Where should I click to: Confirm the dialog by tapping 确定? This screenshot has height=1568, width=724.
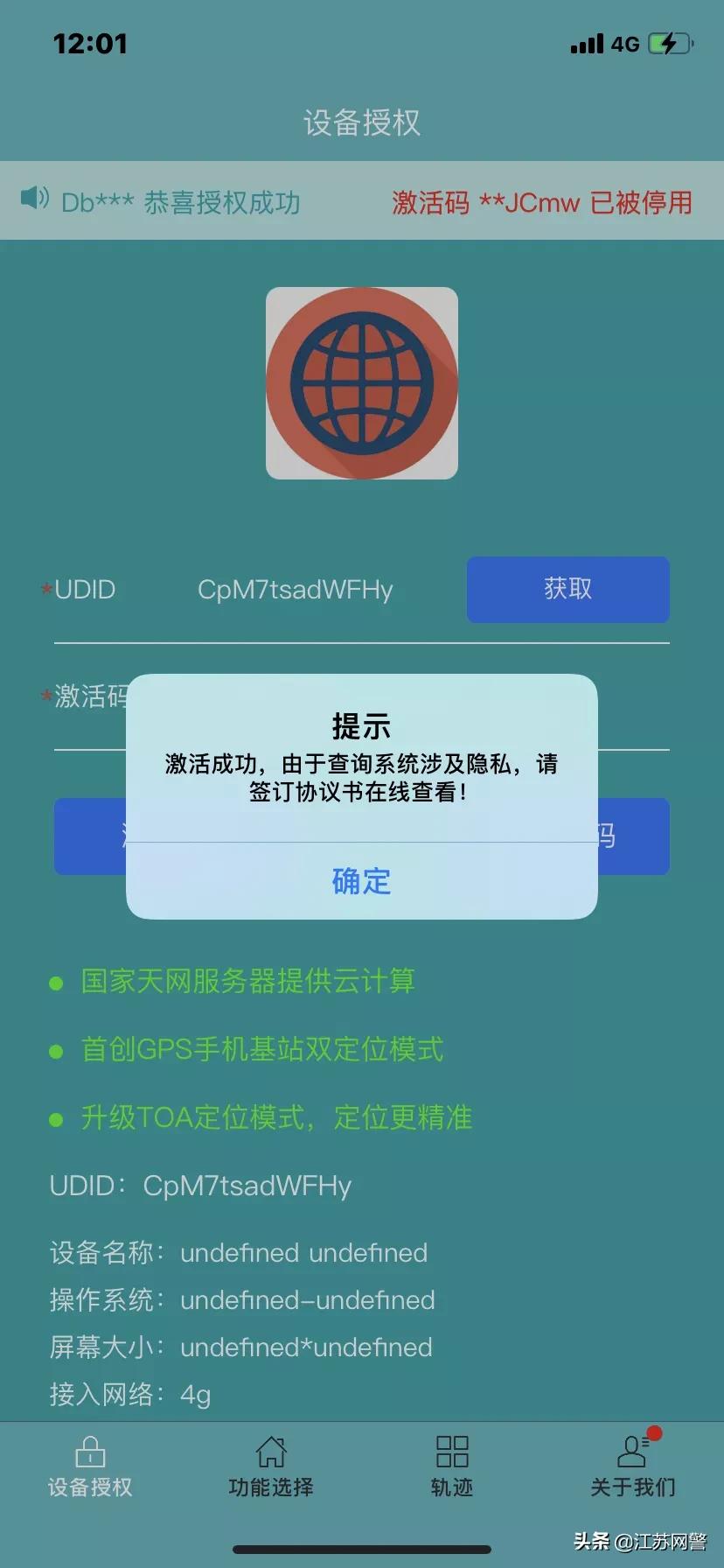click(x=361, y=882)
